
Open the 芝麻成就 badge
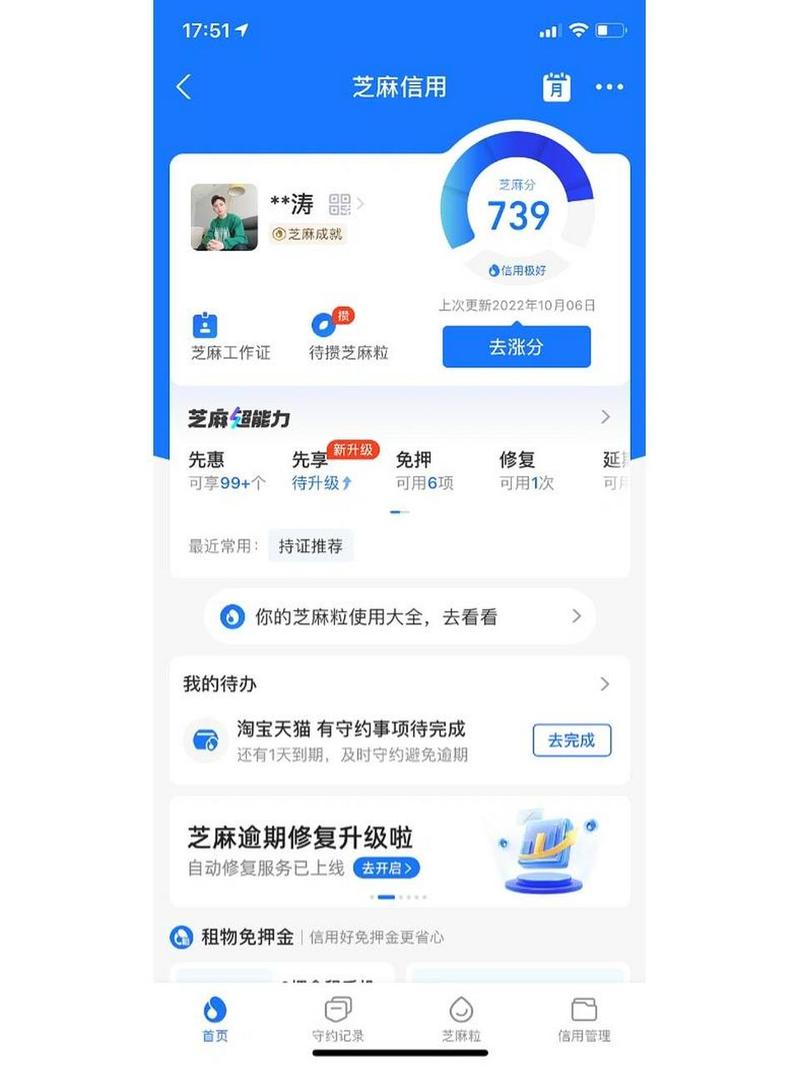click(308, 234)
